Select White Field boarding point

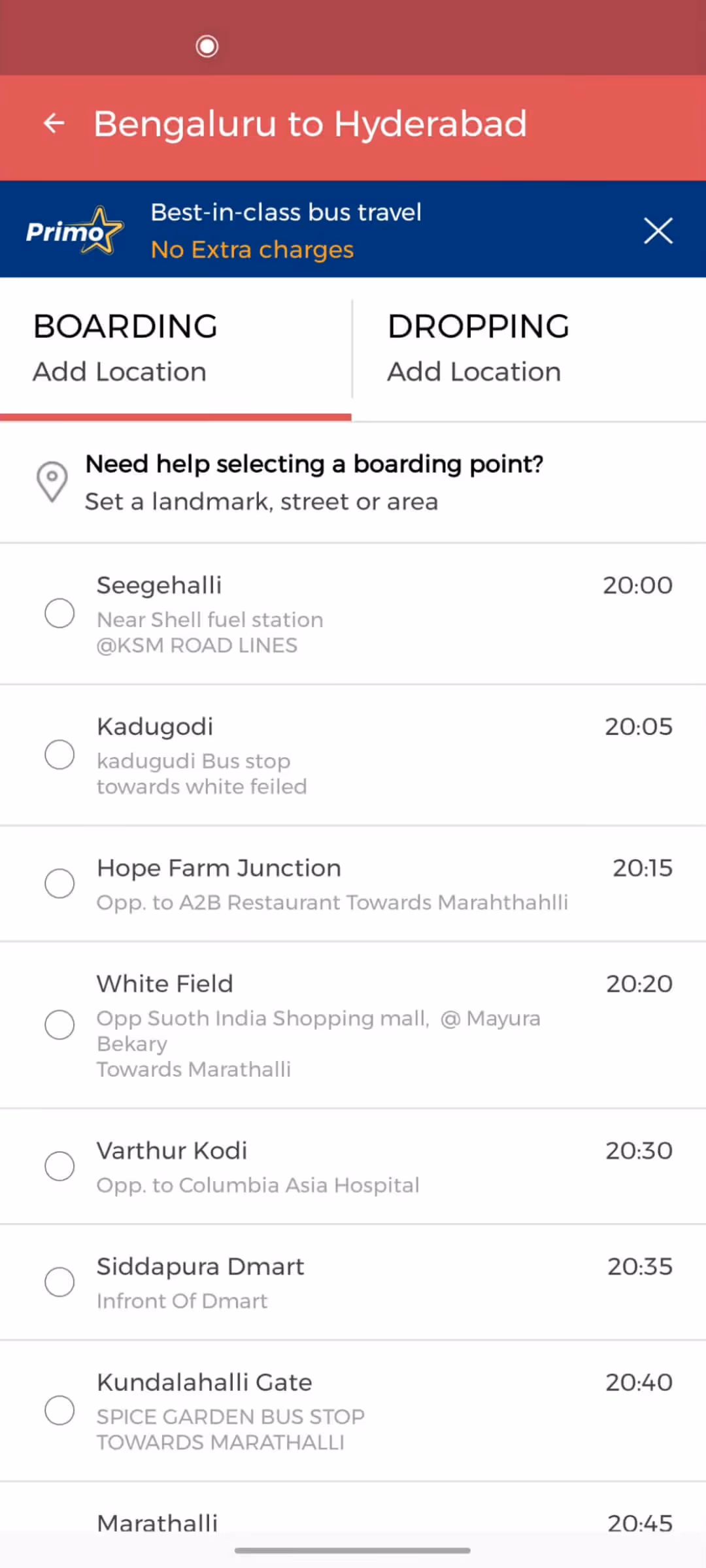(59, 1024)
